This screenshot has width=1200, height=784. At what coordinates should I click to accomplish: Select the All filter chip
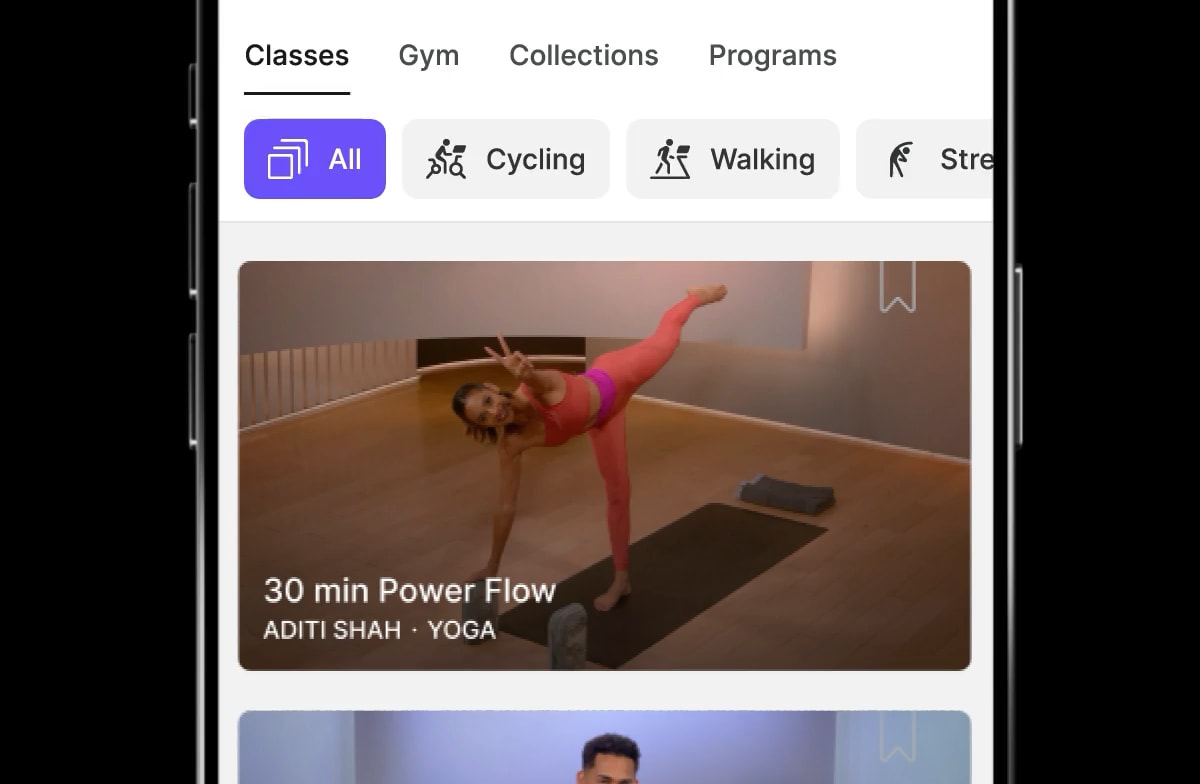tap(315, 159)
